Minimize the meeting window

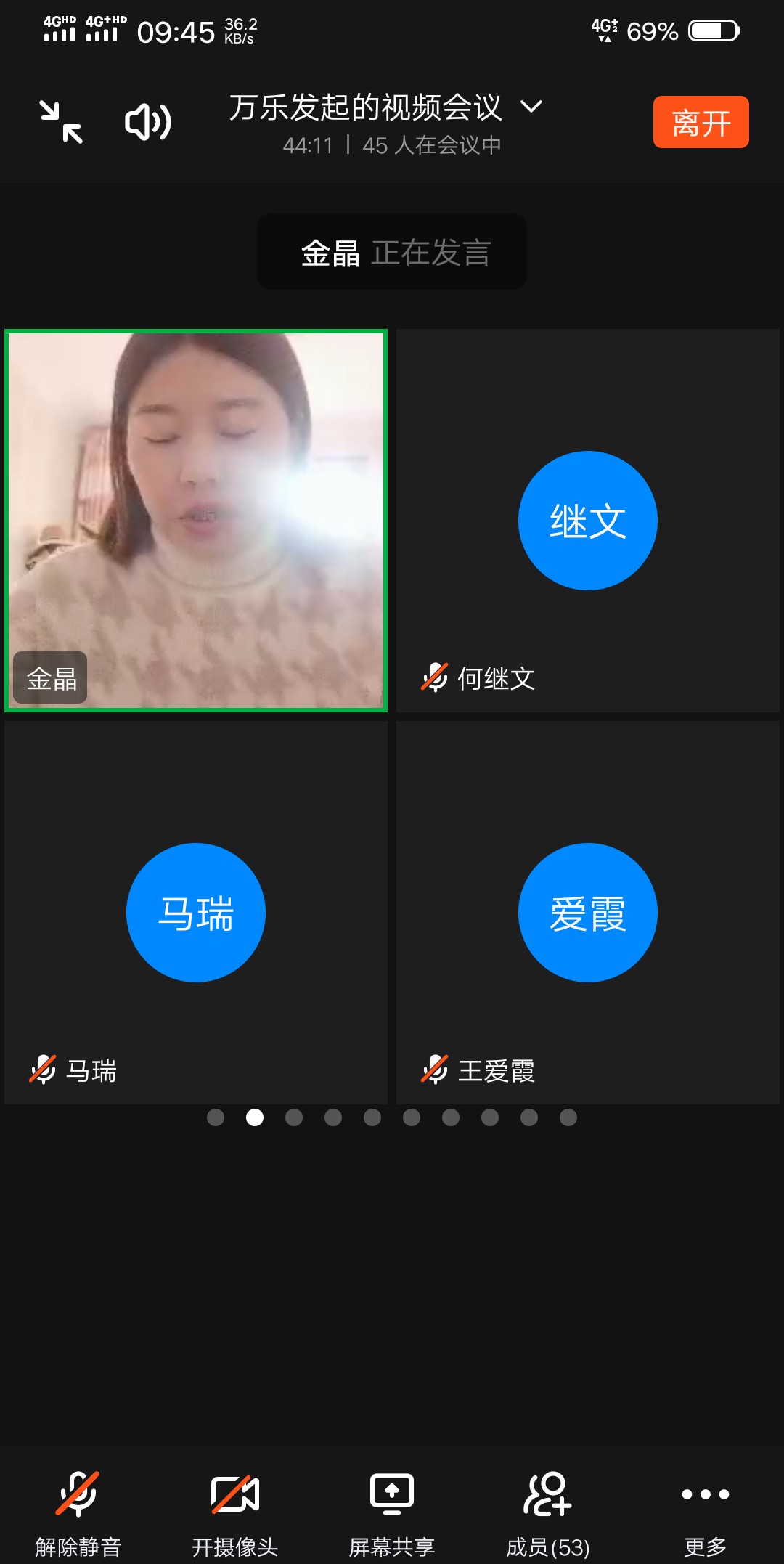pyautogui.click(x=61, y=122)
